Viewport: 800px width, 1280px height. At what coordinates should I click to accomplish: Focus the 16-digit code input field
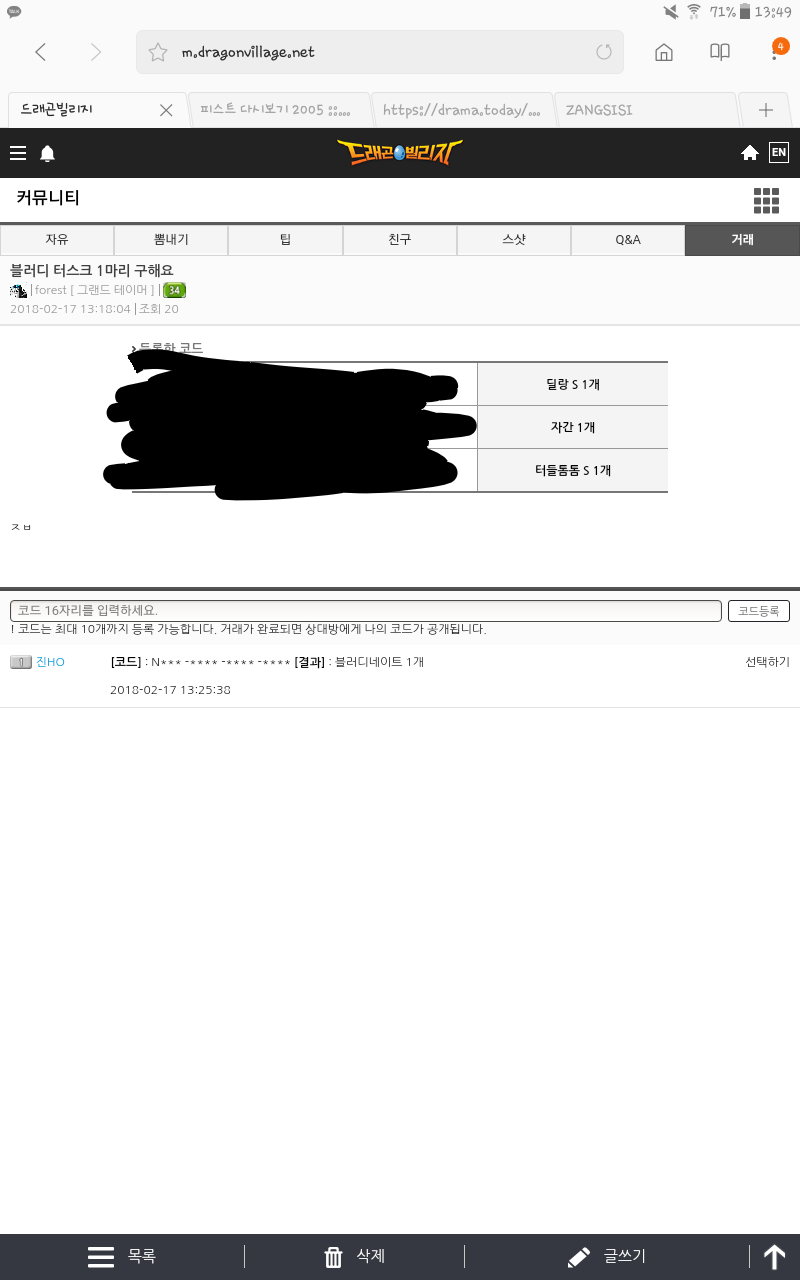365,610
